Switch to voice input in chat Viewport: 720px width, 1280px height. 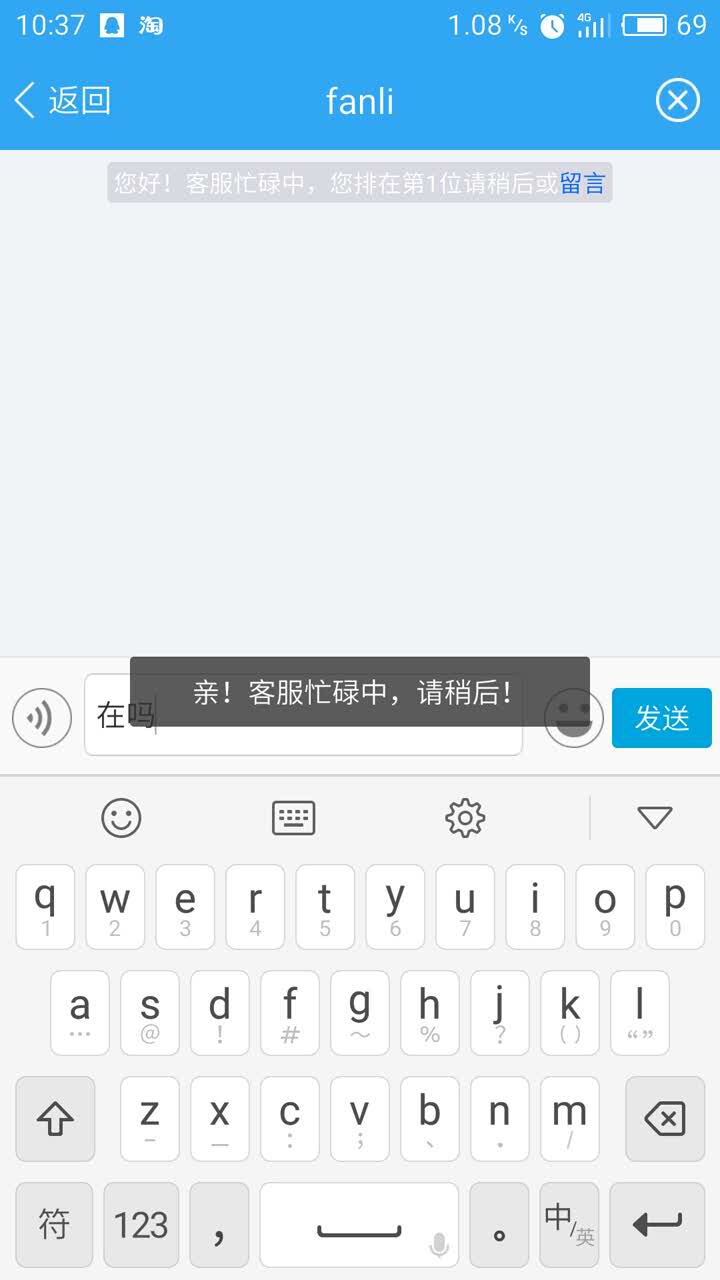(42, 718)
